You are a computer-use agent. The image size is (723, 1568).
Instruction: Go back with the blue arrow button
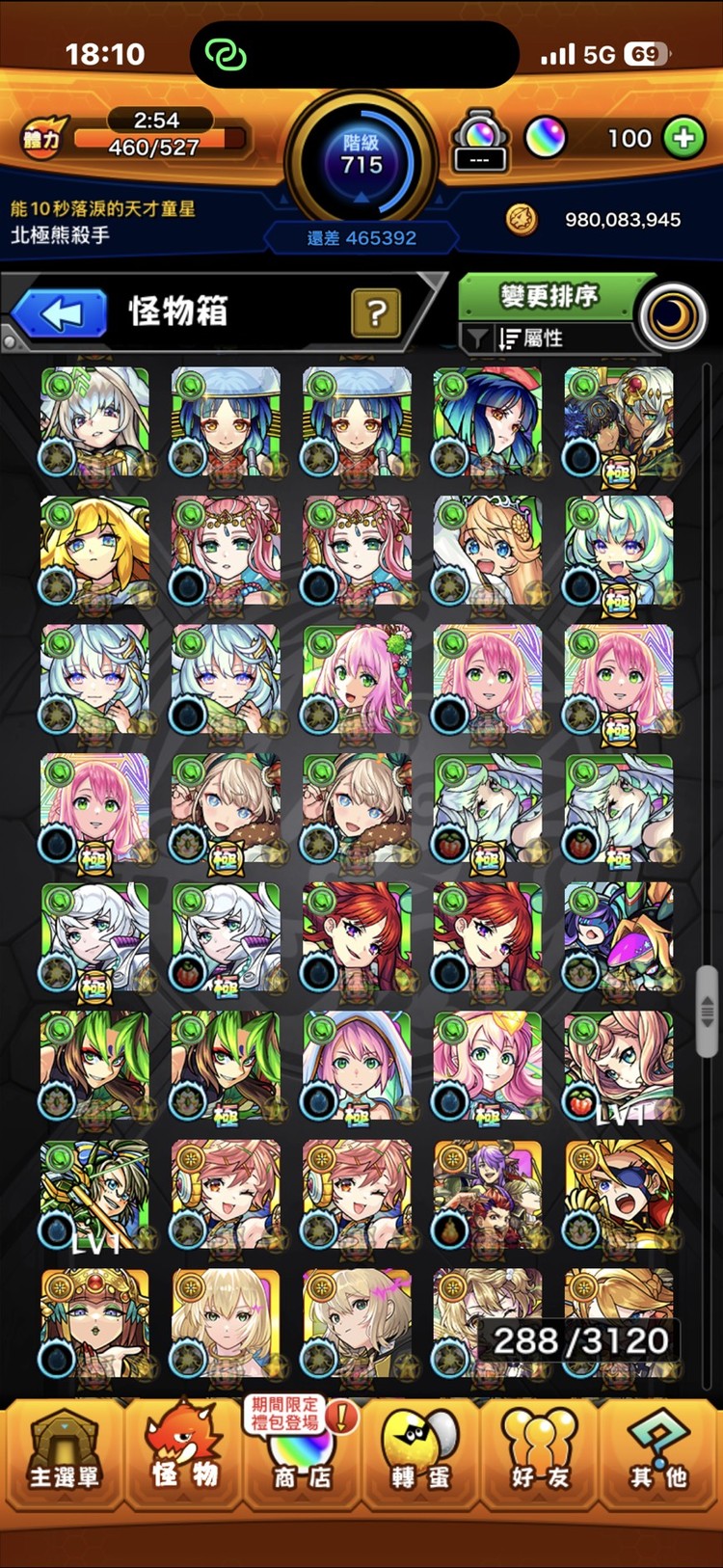60,313
